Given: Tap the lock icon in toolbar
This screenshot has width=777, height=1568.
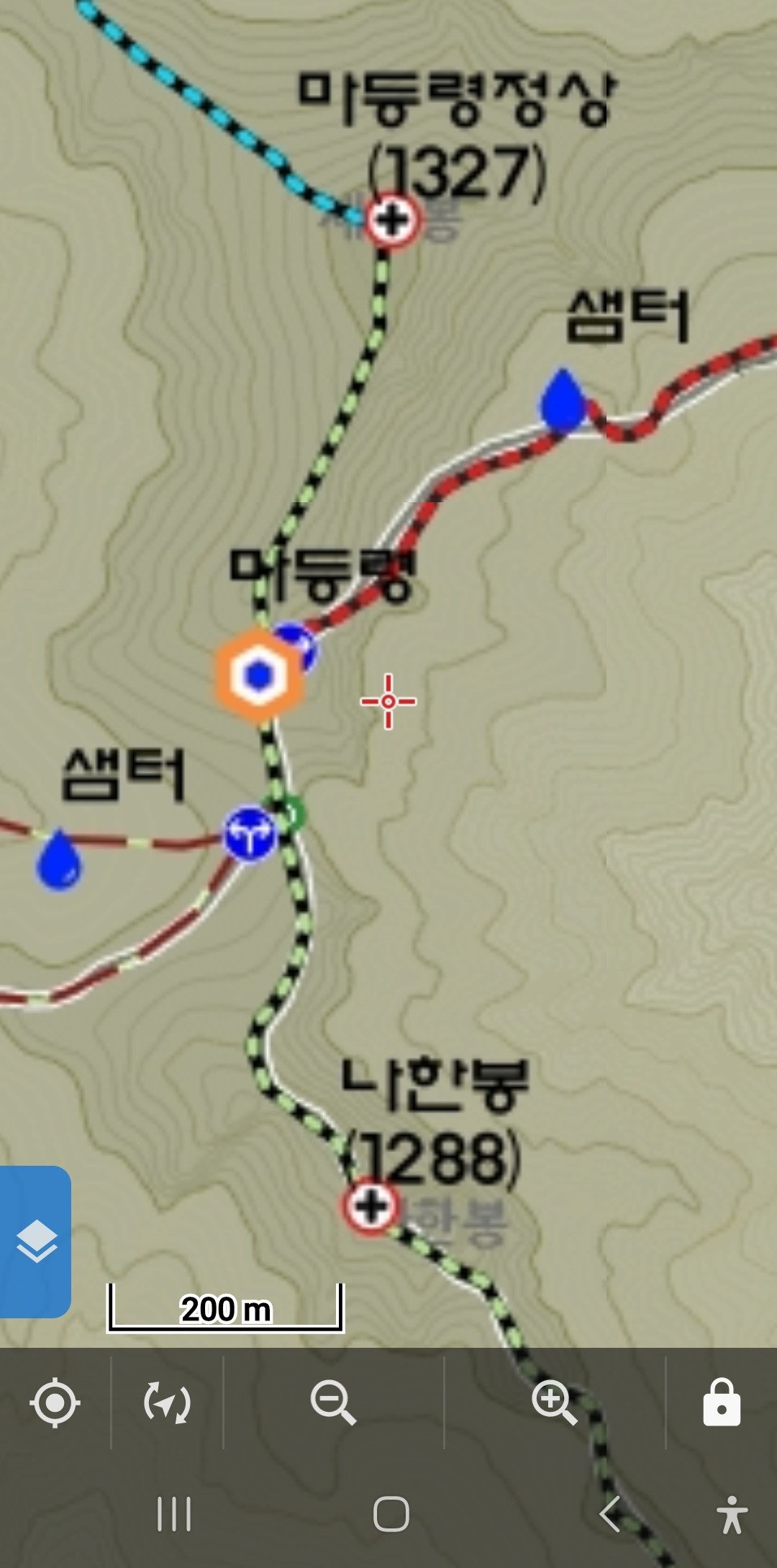Looking at the screenshot, I should coord(721,1402).
